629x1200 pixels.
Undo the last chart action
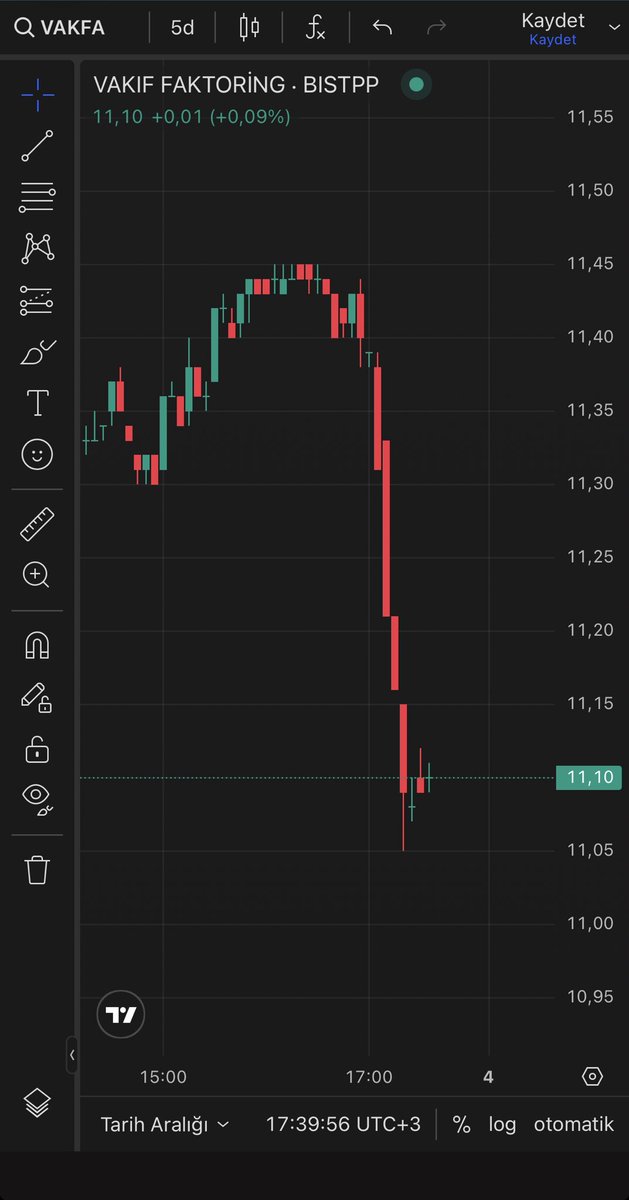(382, 28)
